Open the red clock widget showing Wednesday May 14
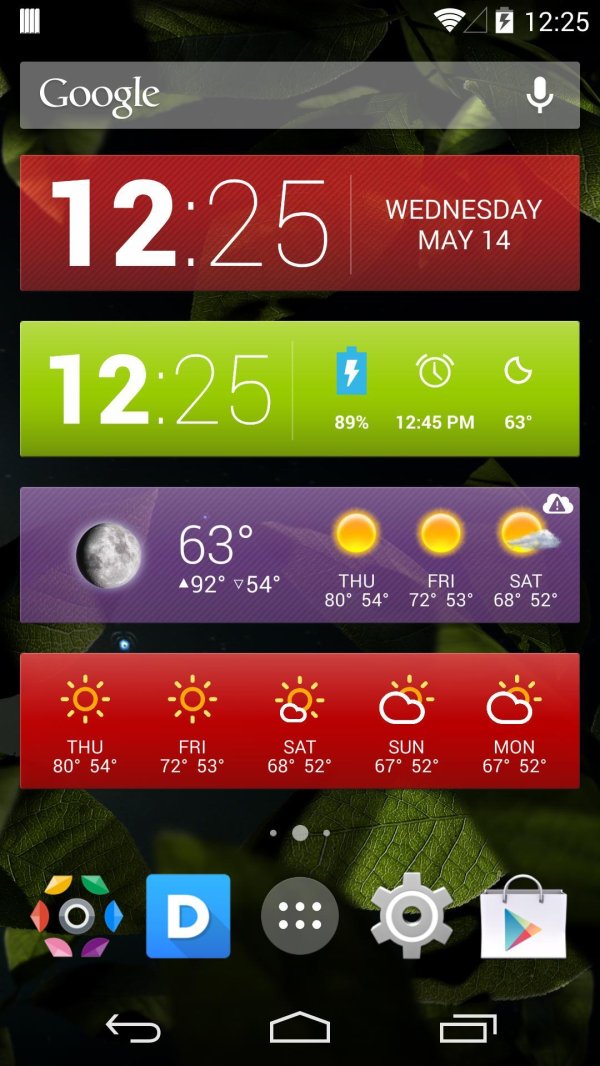 [x=299, y=223]
